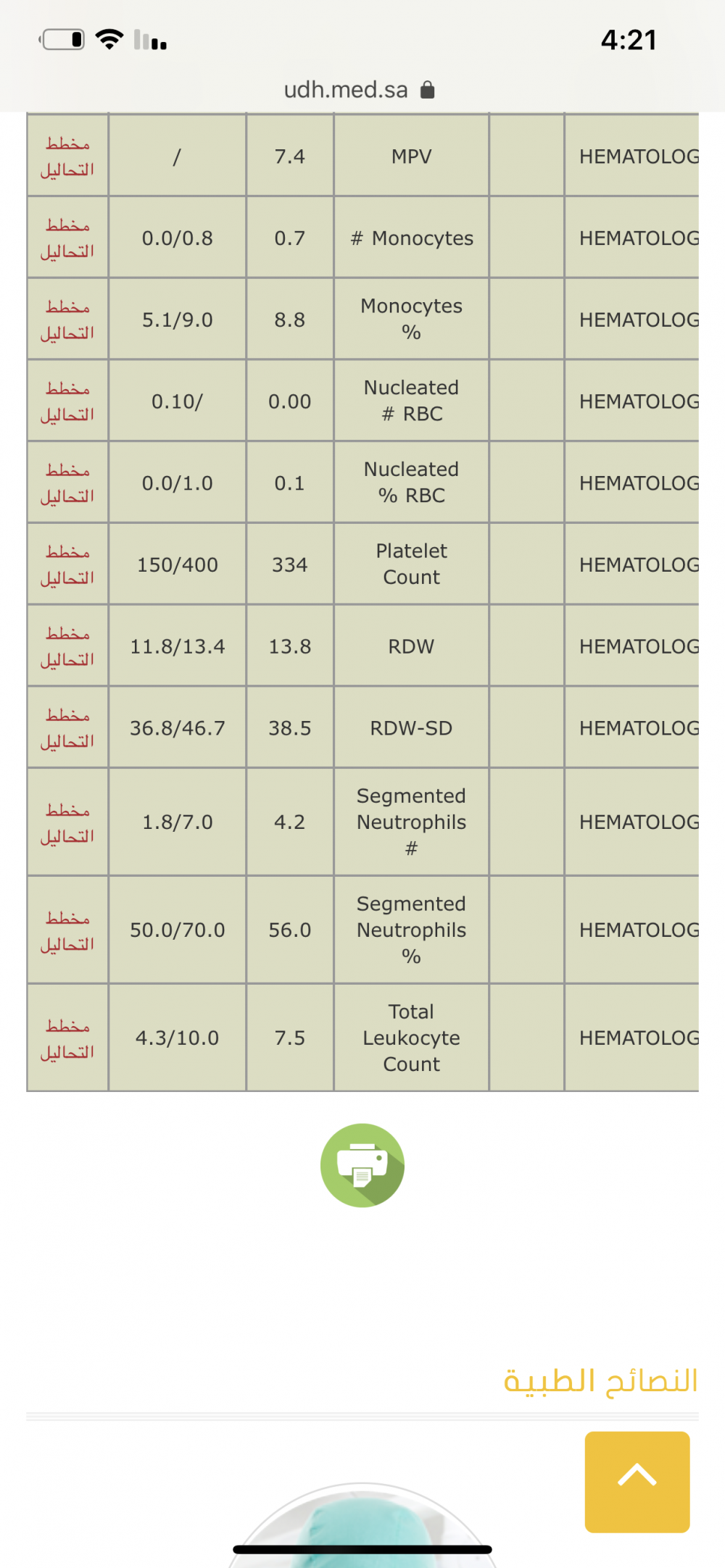Open analysis chart link for # Monocytes
The image size is (725, 1568).
click(67, 238)
